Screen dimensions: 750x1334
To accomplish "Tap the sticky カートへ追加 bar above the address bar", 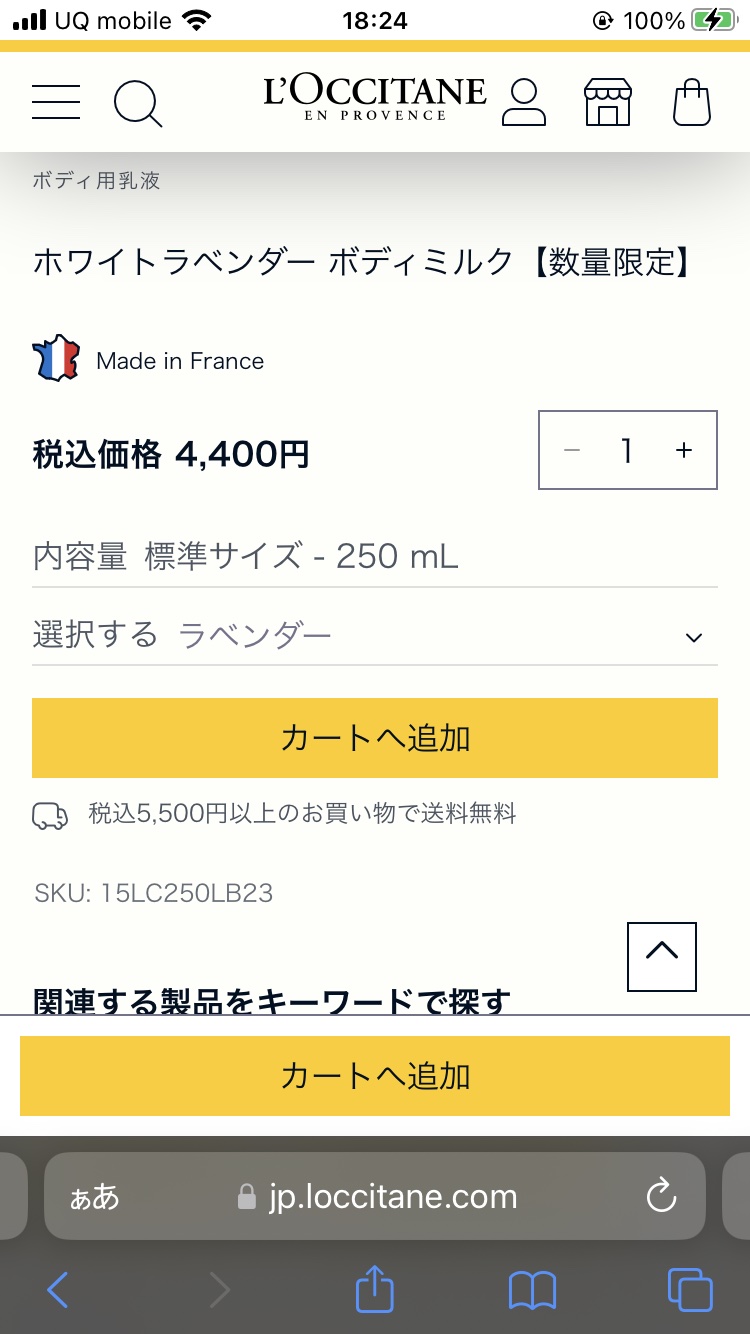I will (375, 1076).
